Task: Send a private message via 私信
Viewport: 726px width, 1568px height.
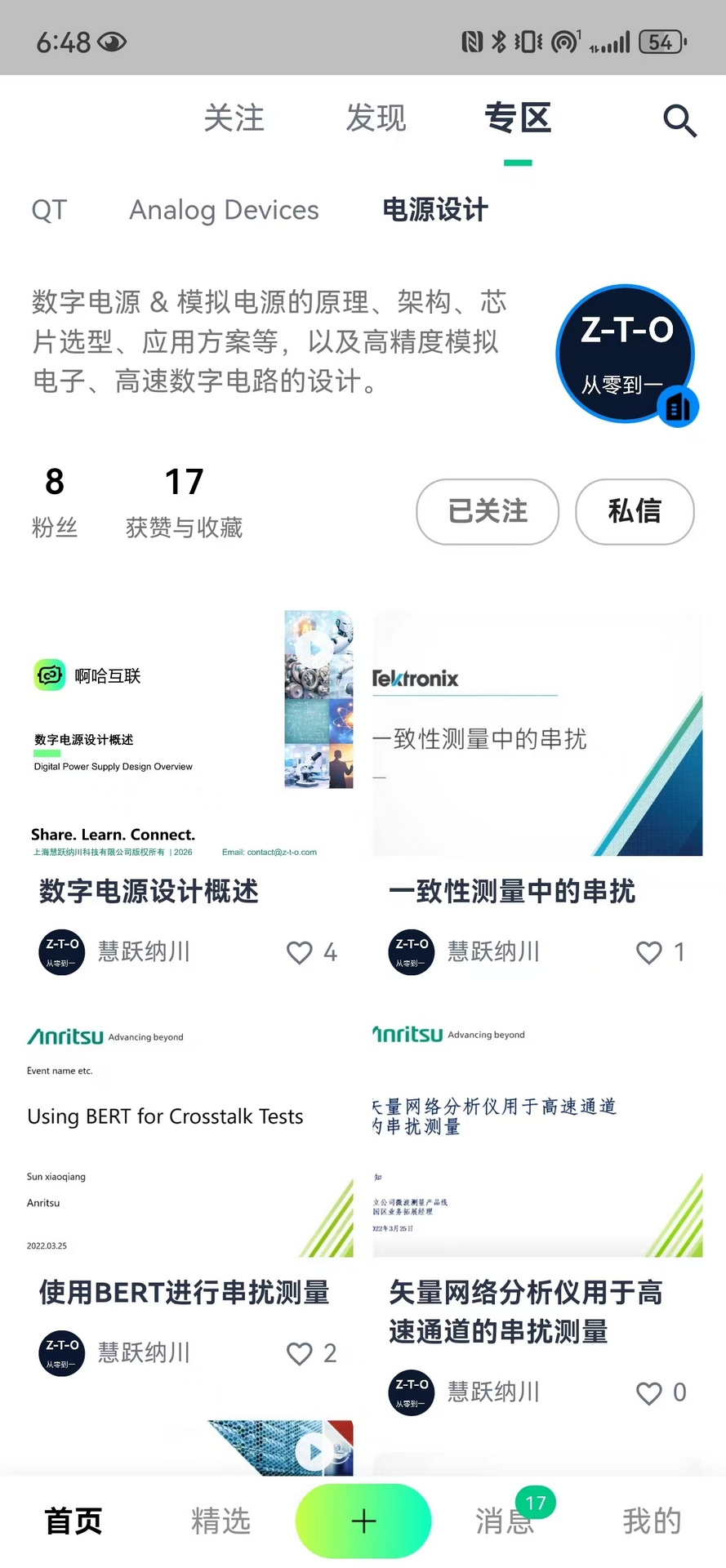Action: (x=635, y=512)
